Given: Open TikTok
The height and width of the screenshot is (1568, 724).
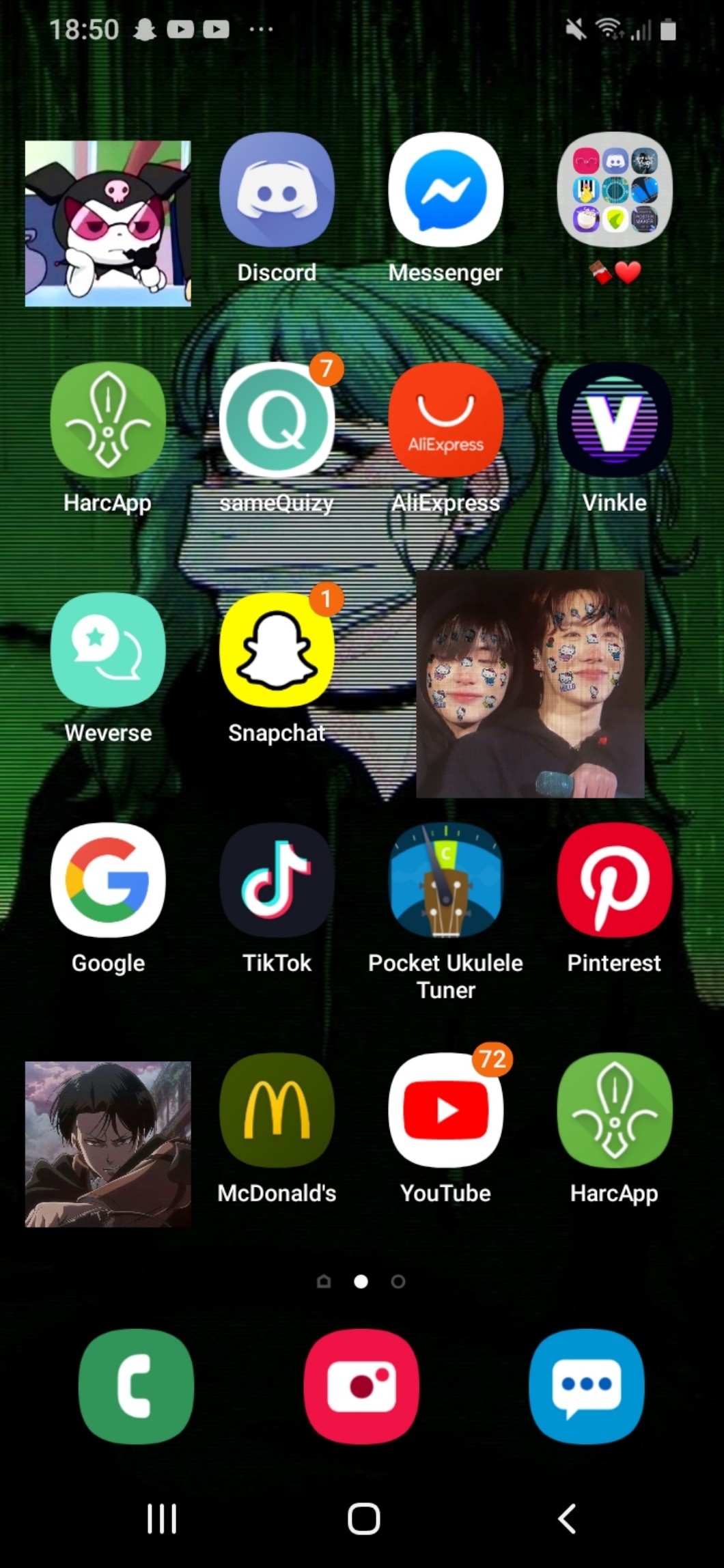Looking at the screenshot, I should (x=277, y=880).
